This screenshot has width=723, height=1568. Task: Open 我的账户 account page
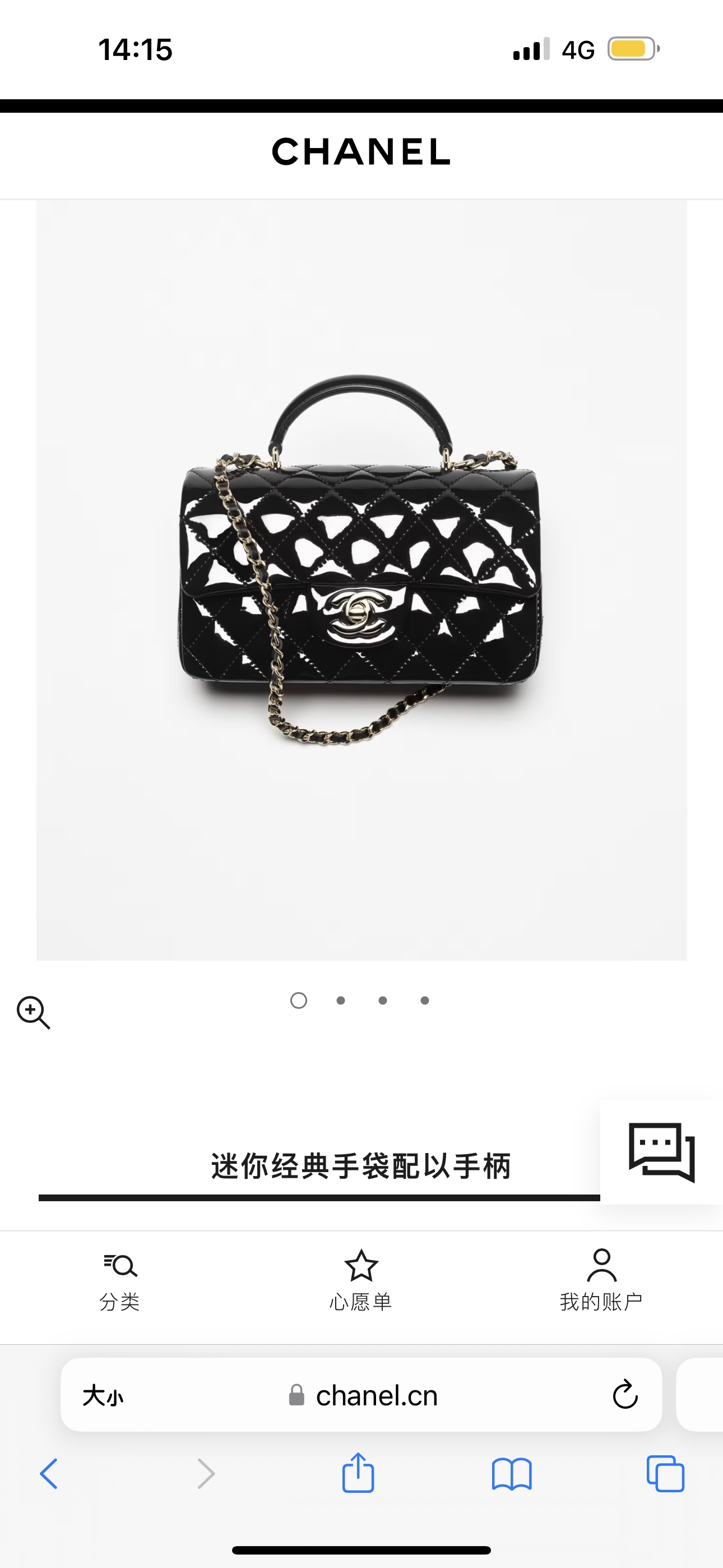click(601, 1280)
